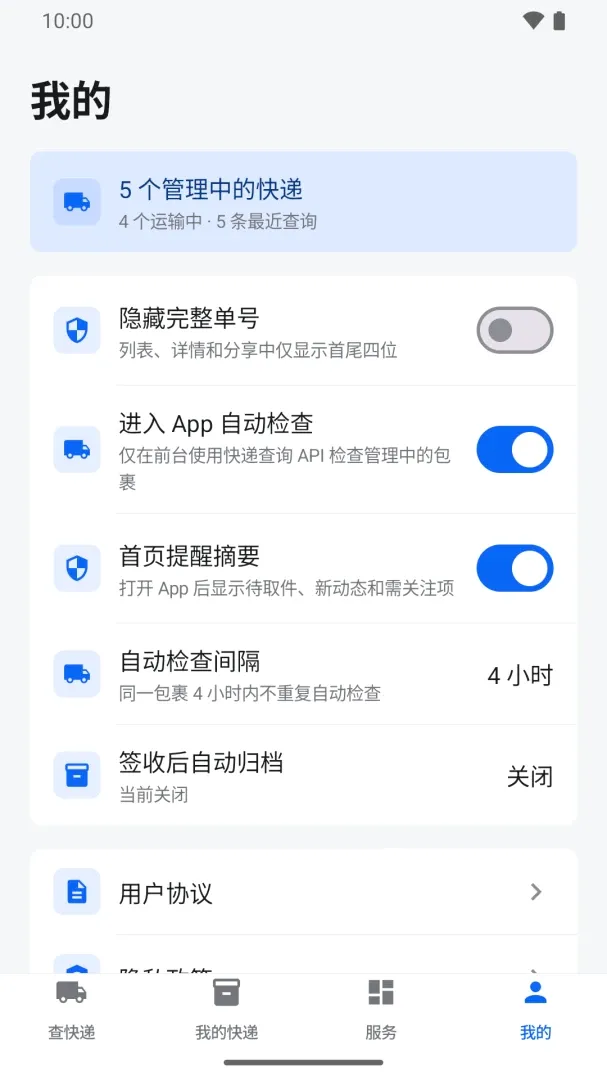The image size is (607, 1080).
Task: Open 签收后自动归档 option
Action: point(303,775)
